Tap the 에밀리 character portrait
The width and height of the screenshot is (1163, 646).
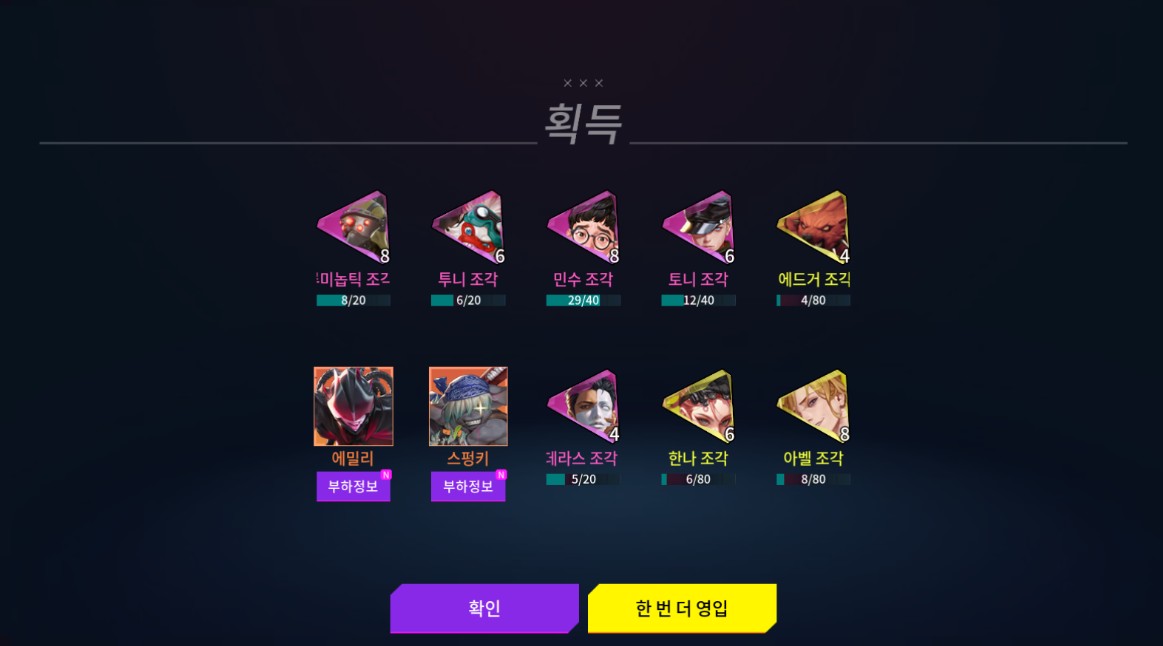tap(354, 406)
